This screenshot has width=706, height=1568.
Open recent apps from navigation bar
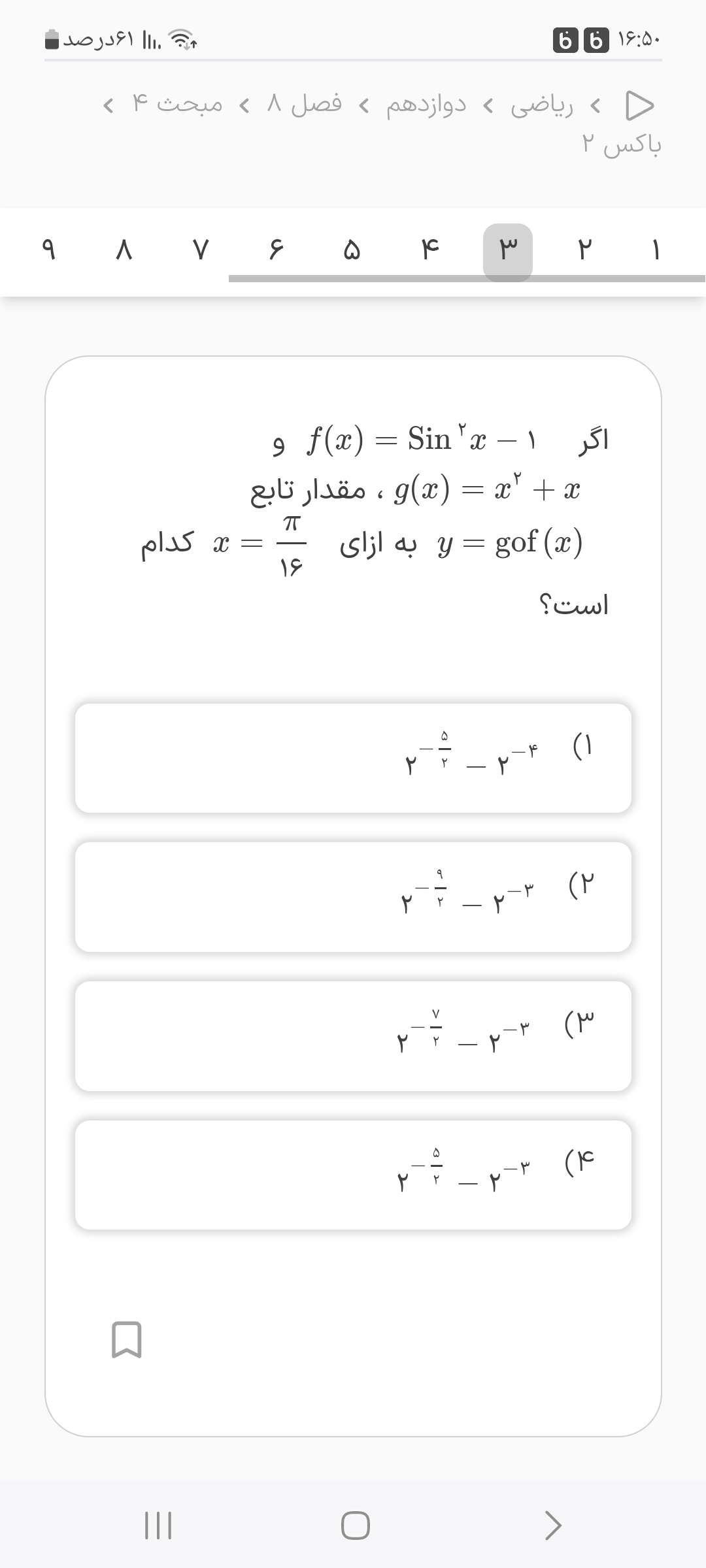[x=158, y=1526]
